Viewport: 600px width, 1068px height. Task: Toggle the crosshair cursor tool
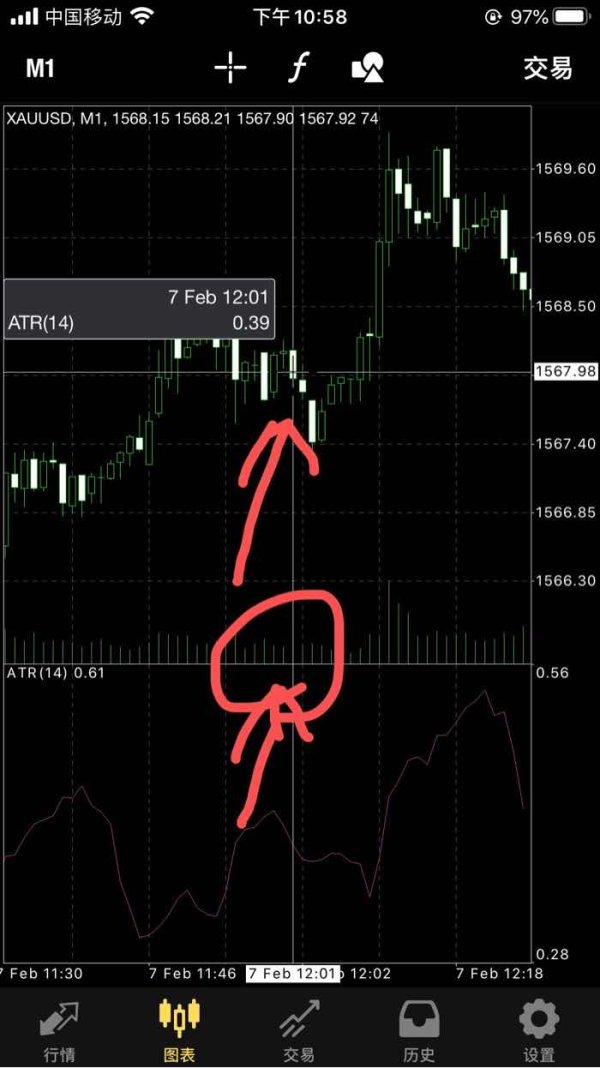[x=230, y=68]
